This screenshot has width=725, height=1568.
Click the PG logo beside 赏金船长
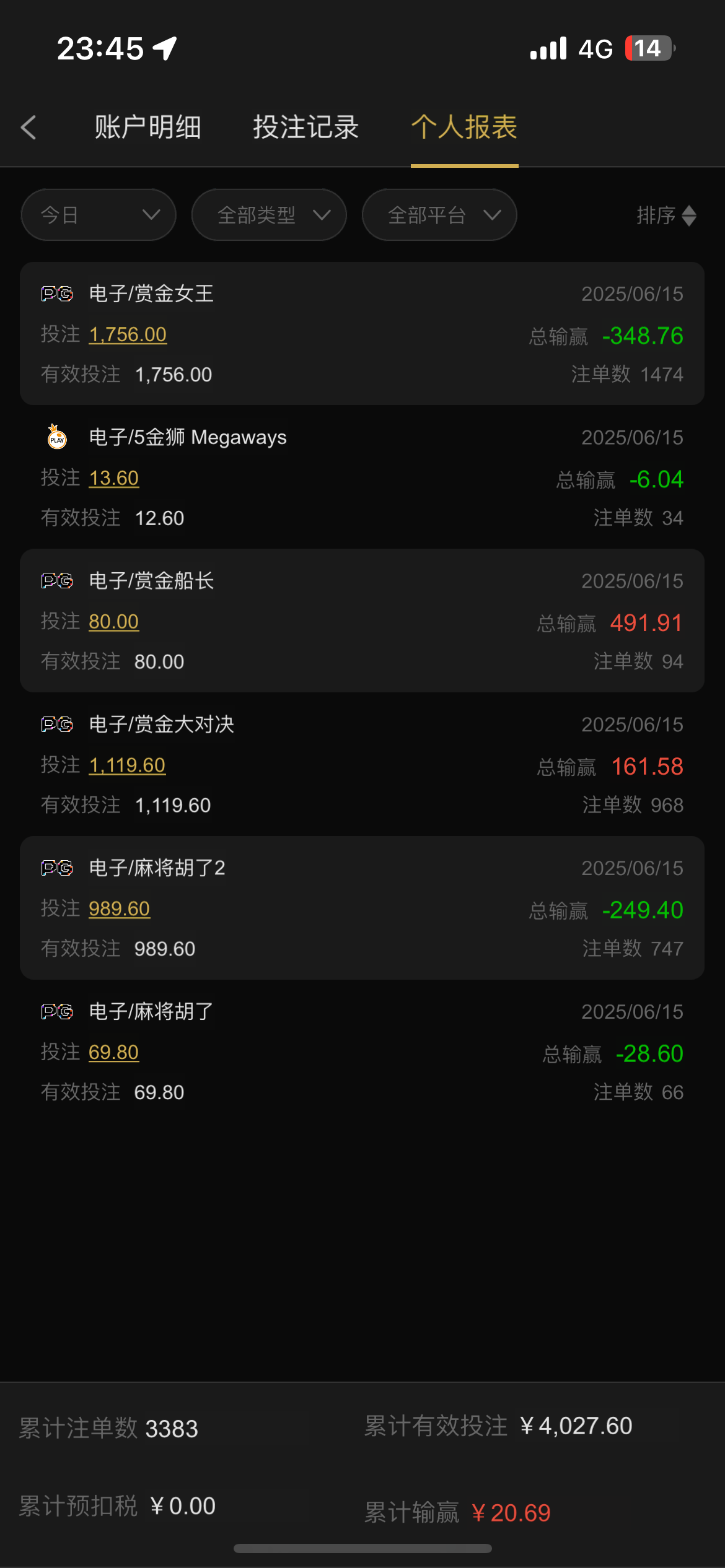[58, 581]
